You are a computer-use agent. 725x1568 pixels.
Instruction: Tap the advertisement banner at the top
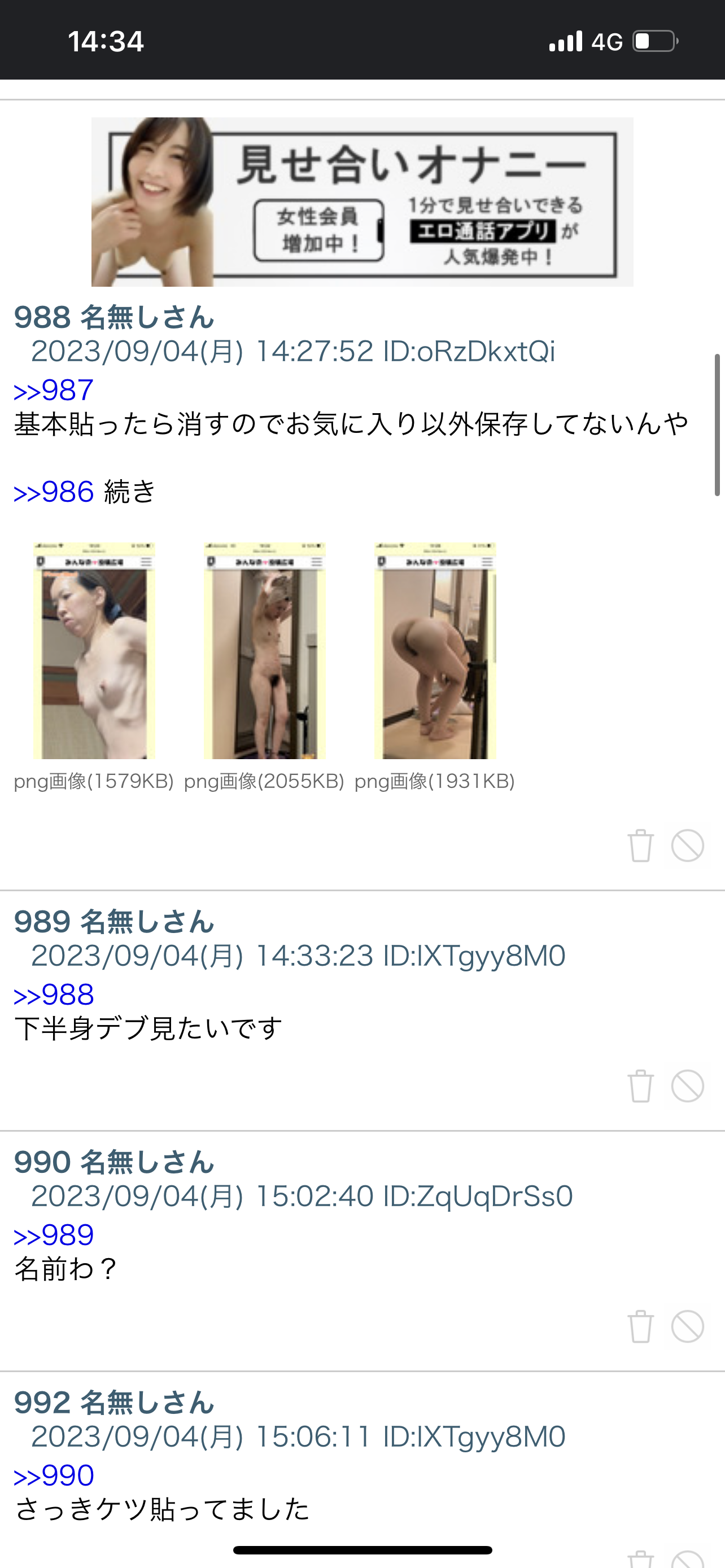[362, 203]
